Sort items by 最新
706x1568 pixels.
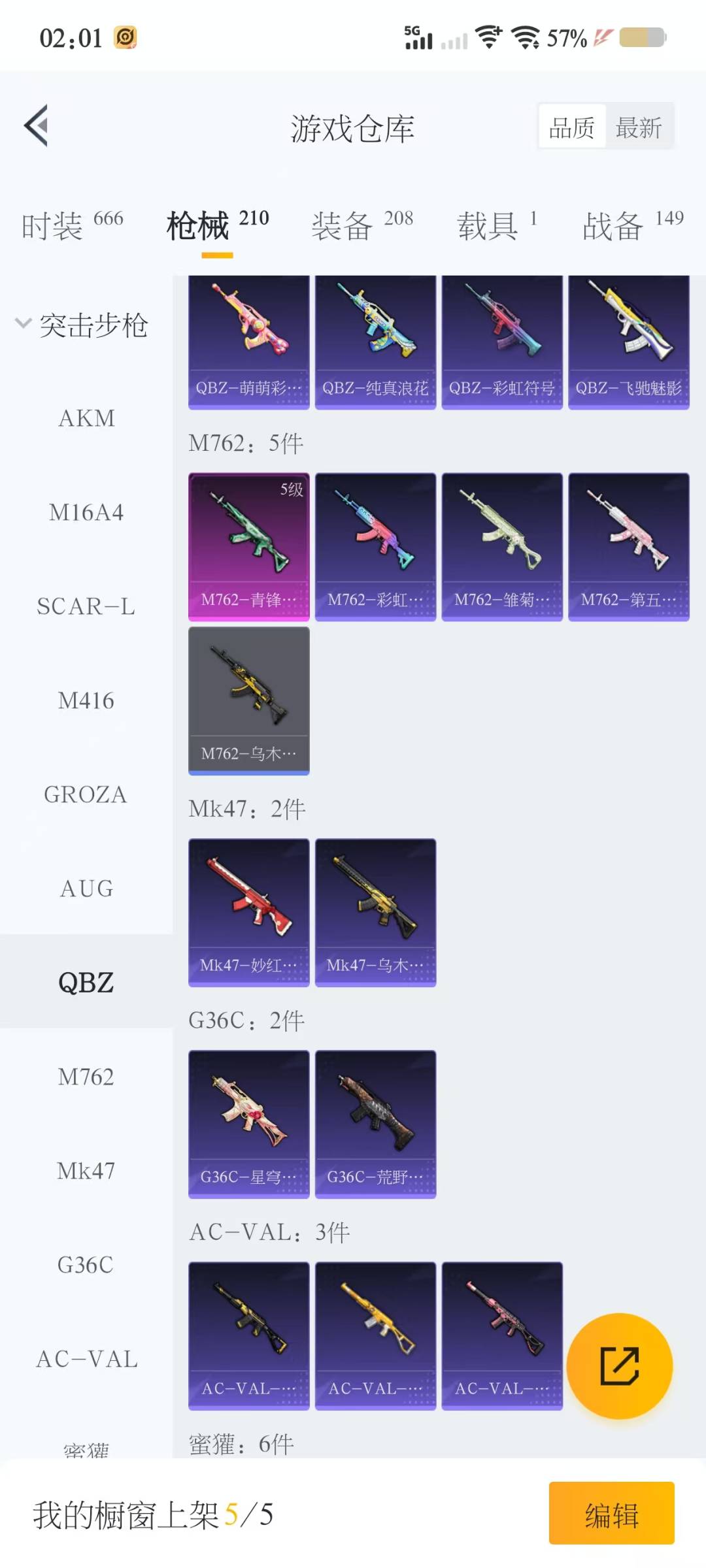point(639,127)
